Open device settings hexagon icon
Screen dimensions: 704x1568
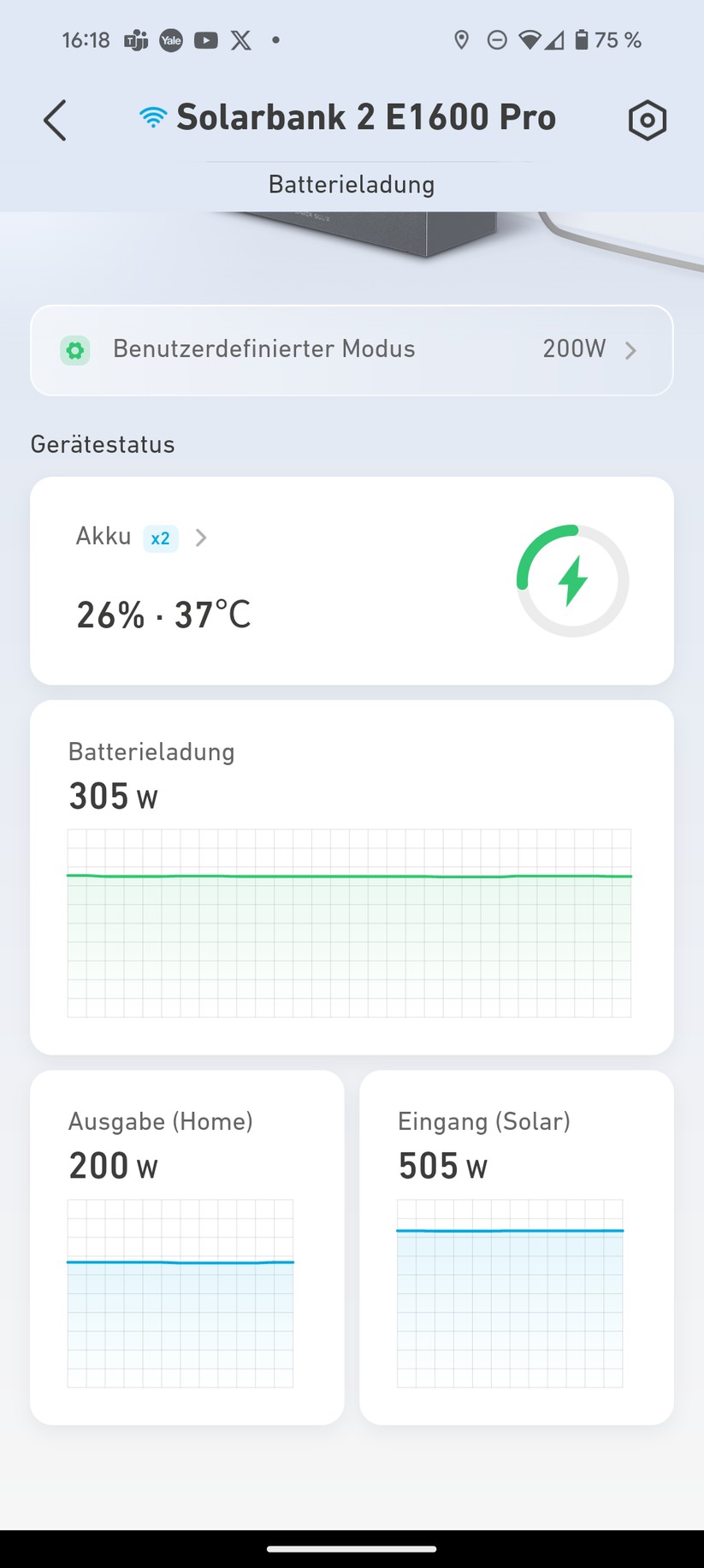click(647, 120)
